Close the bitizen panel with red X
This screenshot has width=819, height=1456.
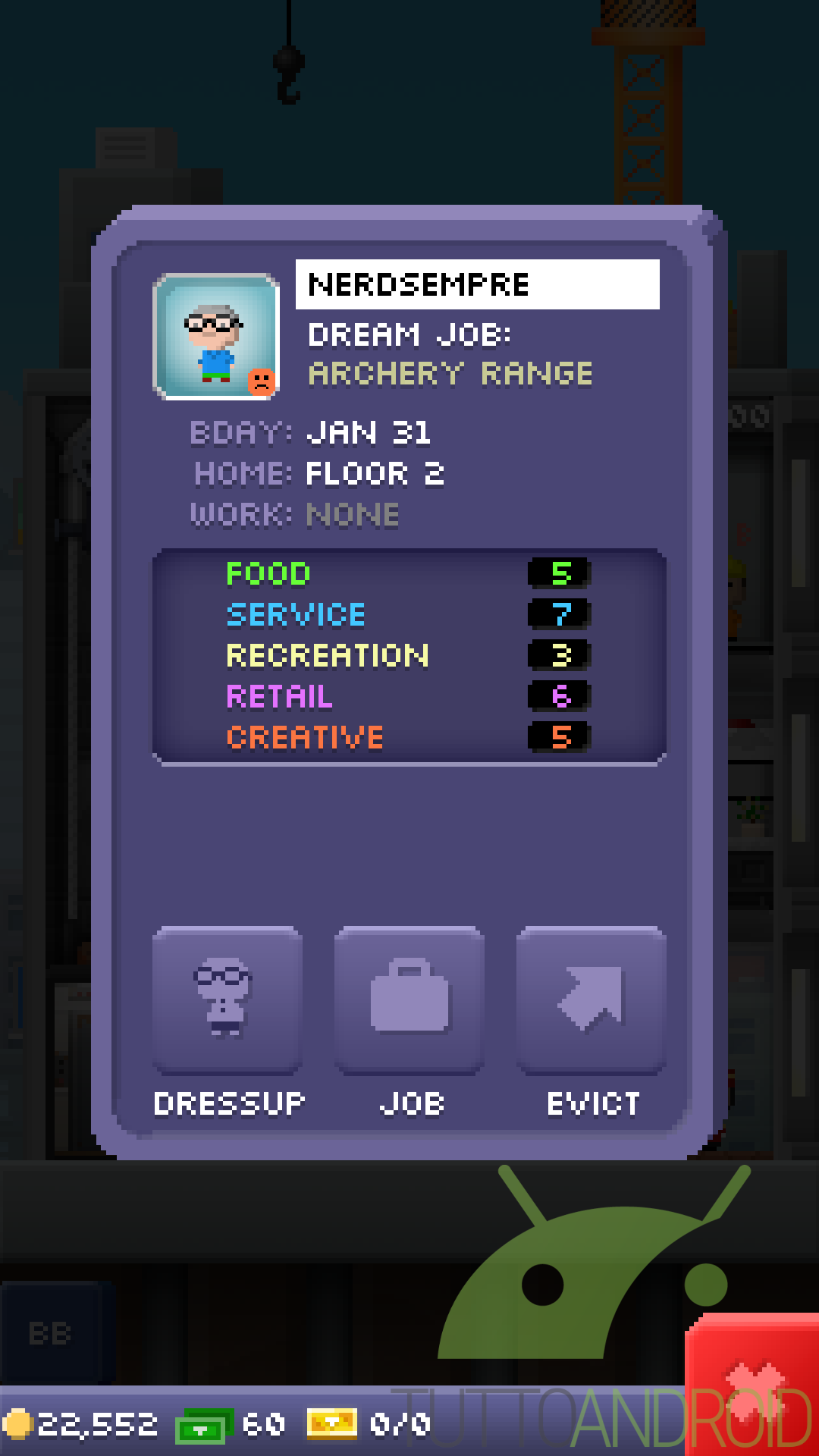(x=753, y=1389)
